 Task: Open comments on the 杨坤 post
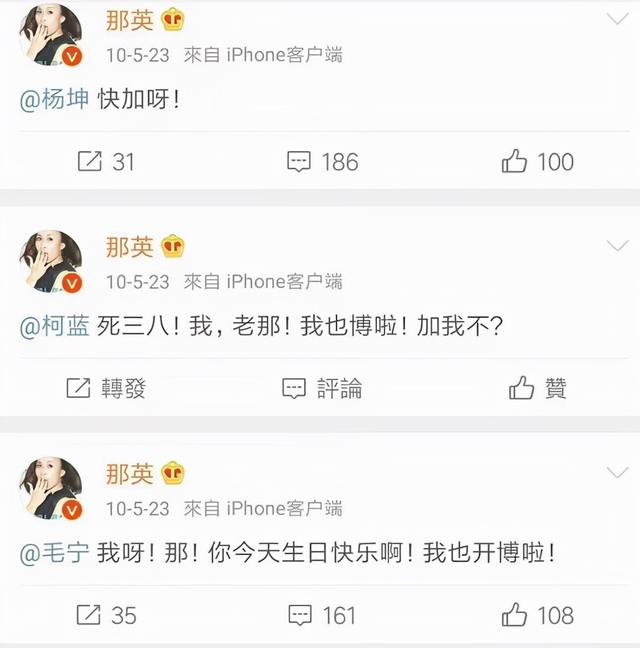click(322, 162)
